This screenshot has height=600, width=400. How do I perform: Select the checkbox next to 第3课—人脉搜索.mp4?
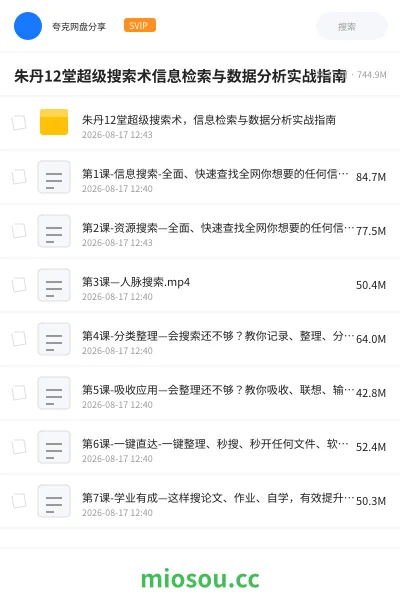point(19,285)
